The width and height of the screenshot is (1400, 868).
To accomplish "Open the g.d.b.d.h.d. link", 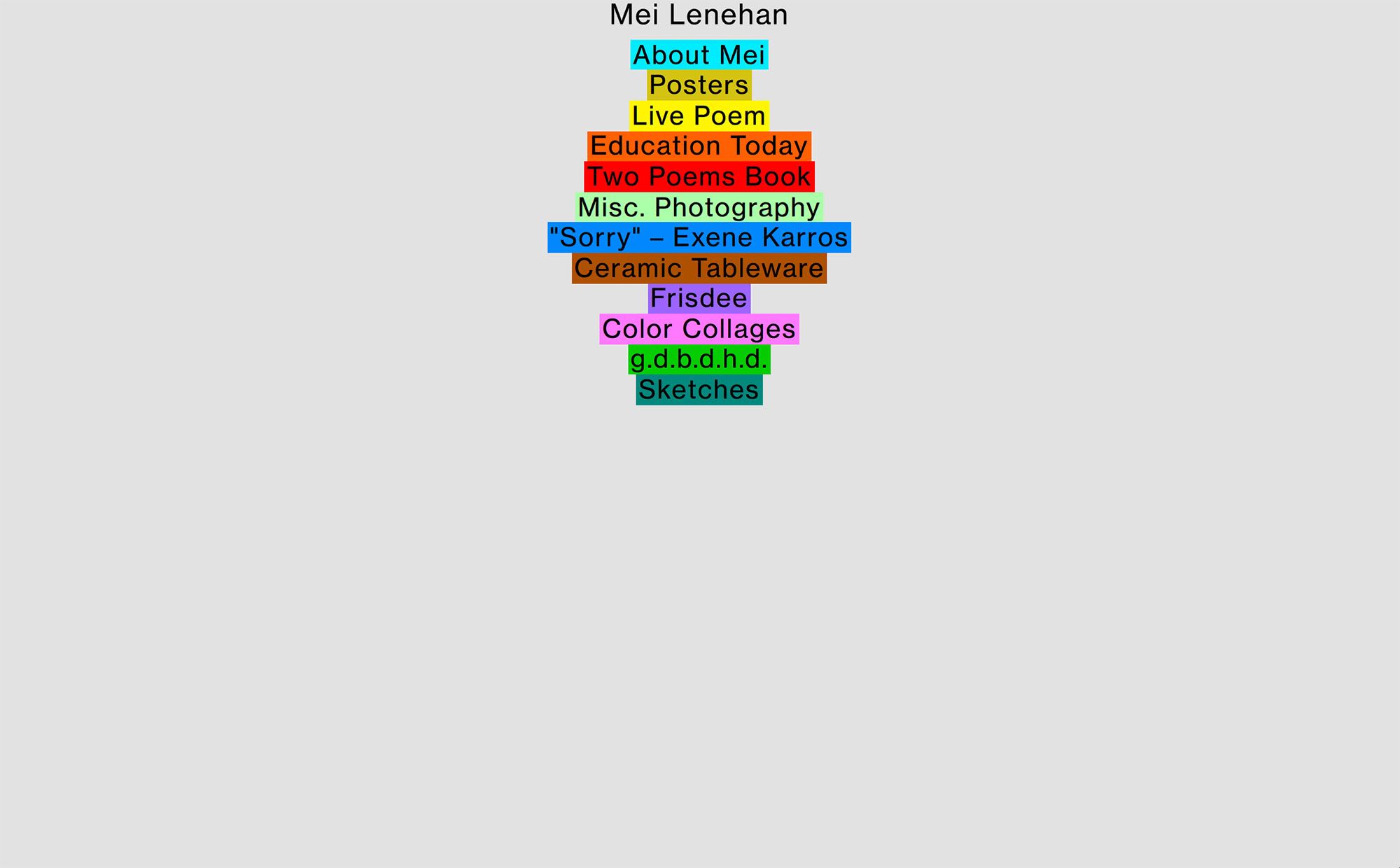I will click(699, 359).
